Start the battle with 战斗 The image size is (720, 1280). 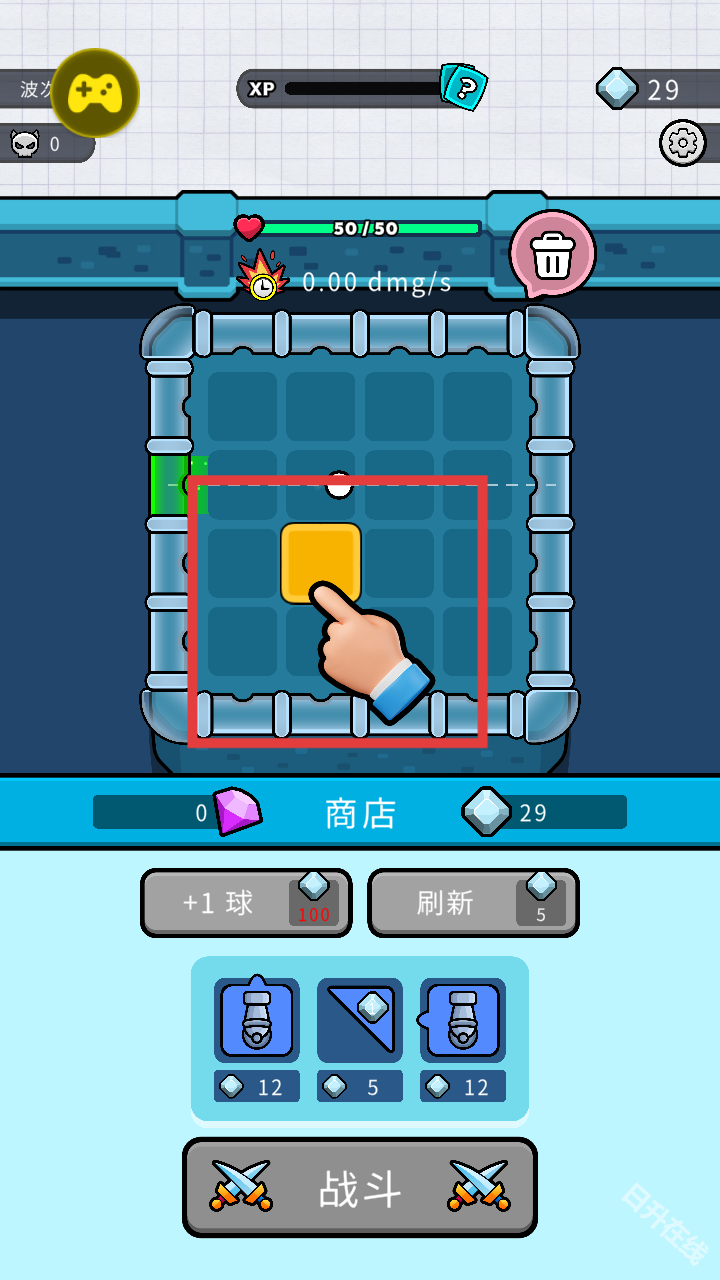point(360,1188)
